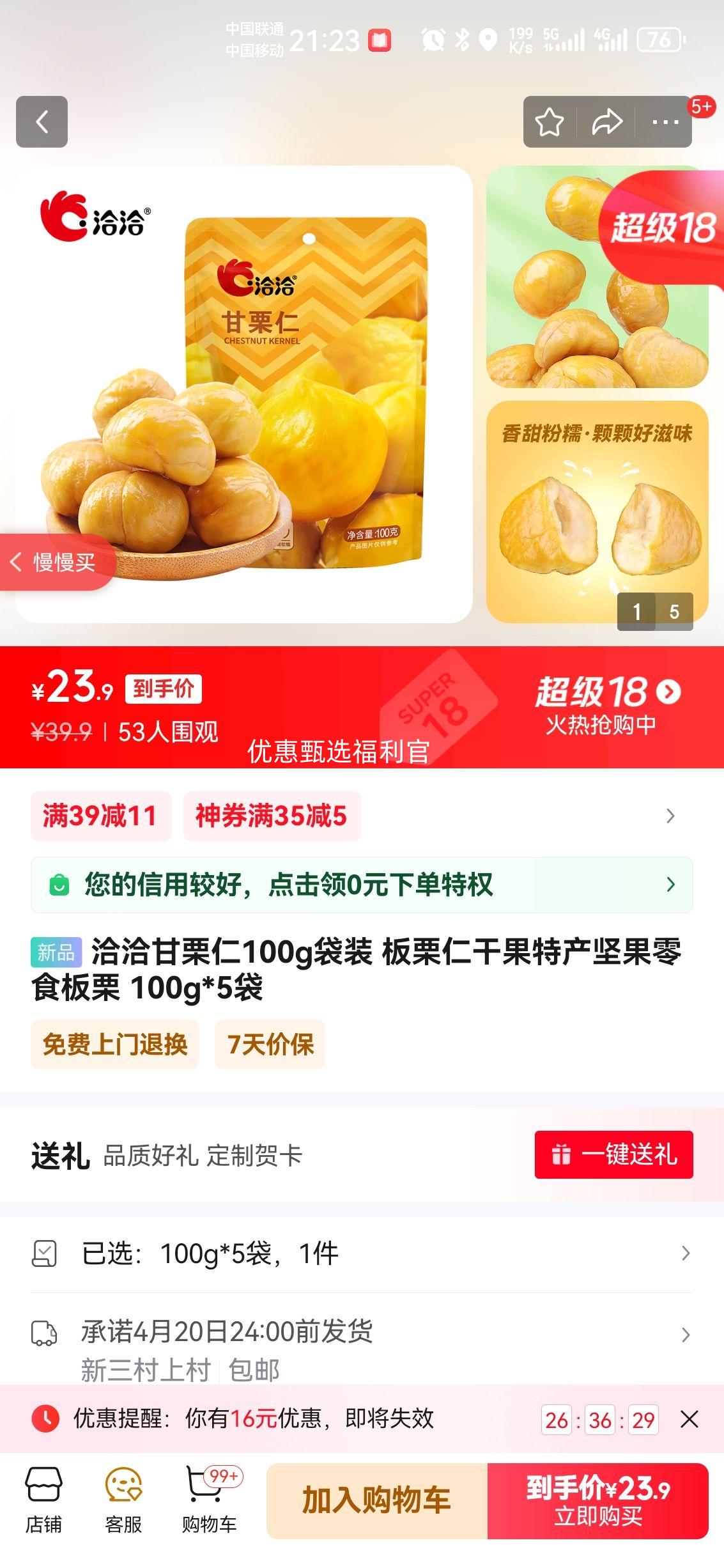Tap the back arrow at top left
The height and width of the screenshot is (1568, 724).
43,122
